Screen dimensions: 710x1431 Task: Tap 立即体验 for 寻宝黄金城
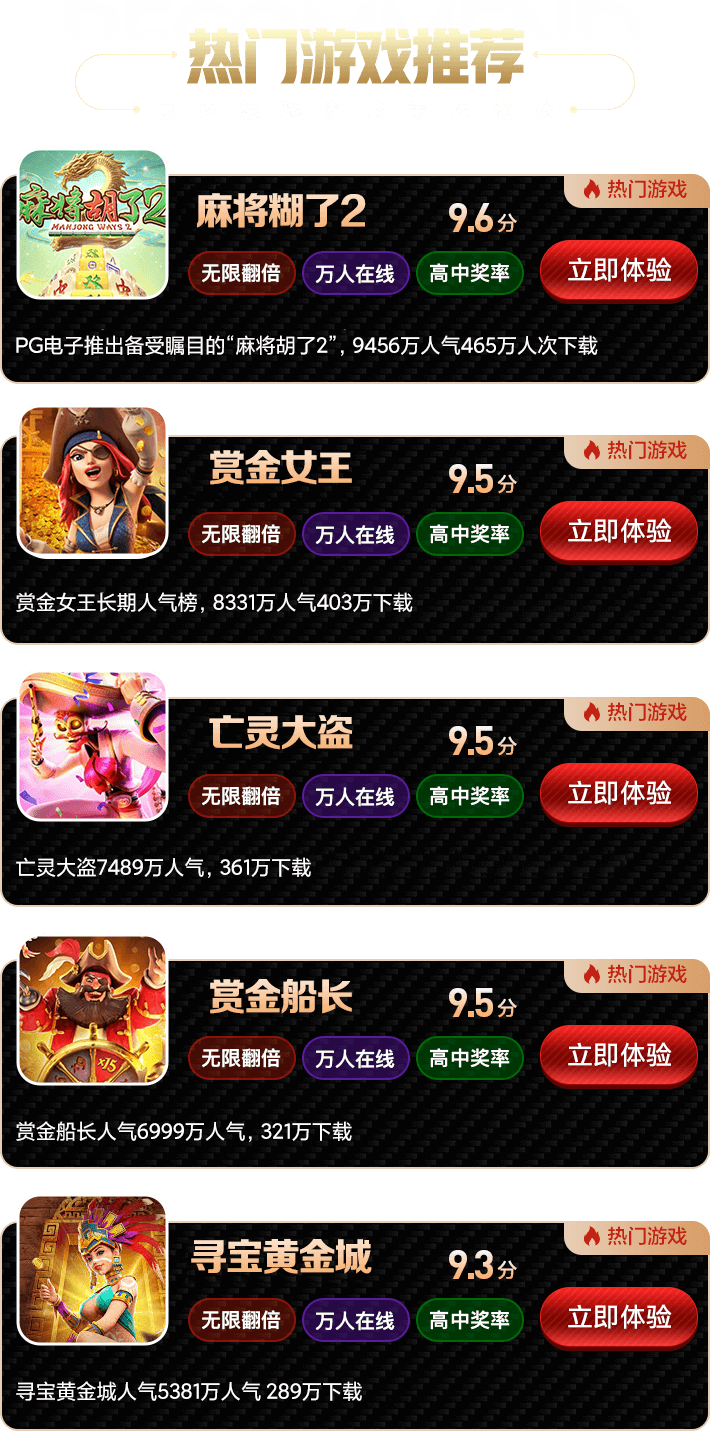click(x=618, y=1317)
